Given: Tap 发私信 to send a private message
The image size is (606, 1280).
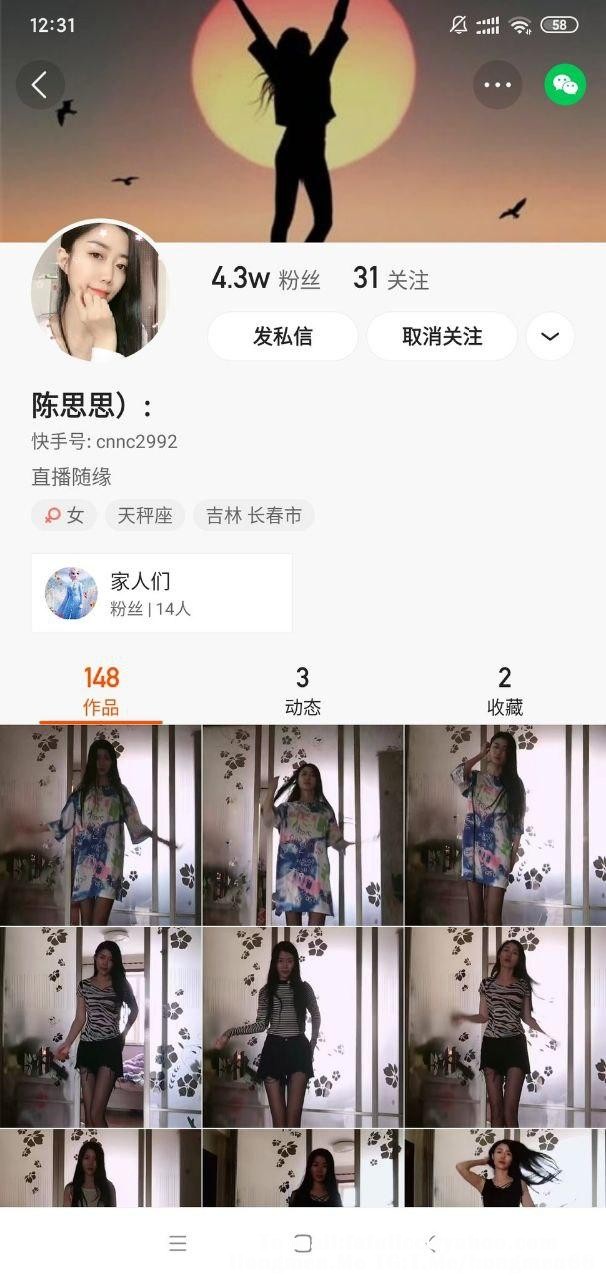Looking at the screenshot, I should [282, 336].
